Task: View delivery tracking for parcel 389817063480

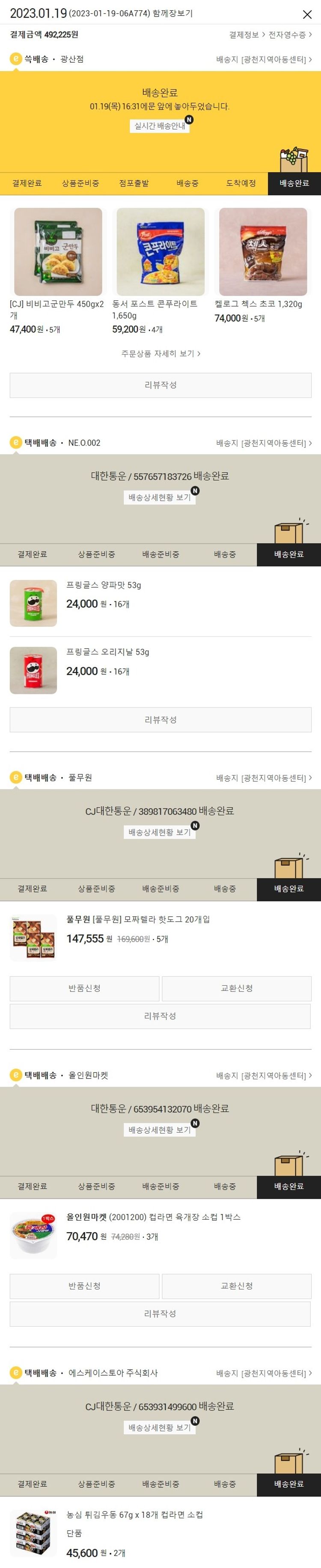Action: (160, 832)
